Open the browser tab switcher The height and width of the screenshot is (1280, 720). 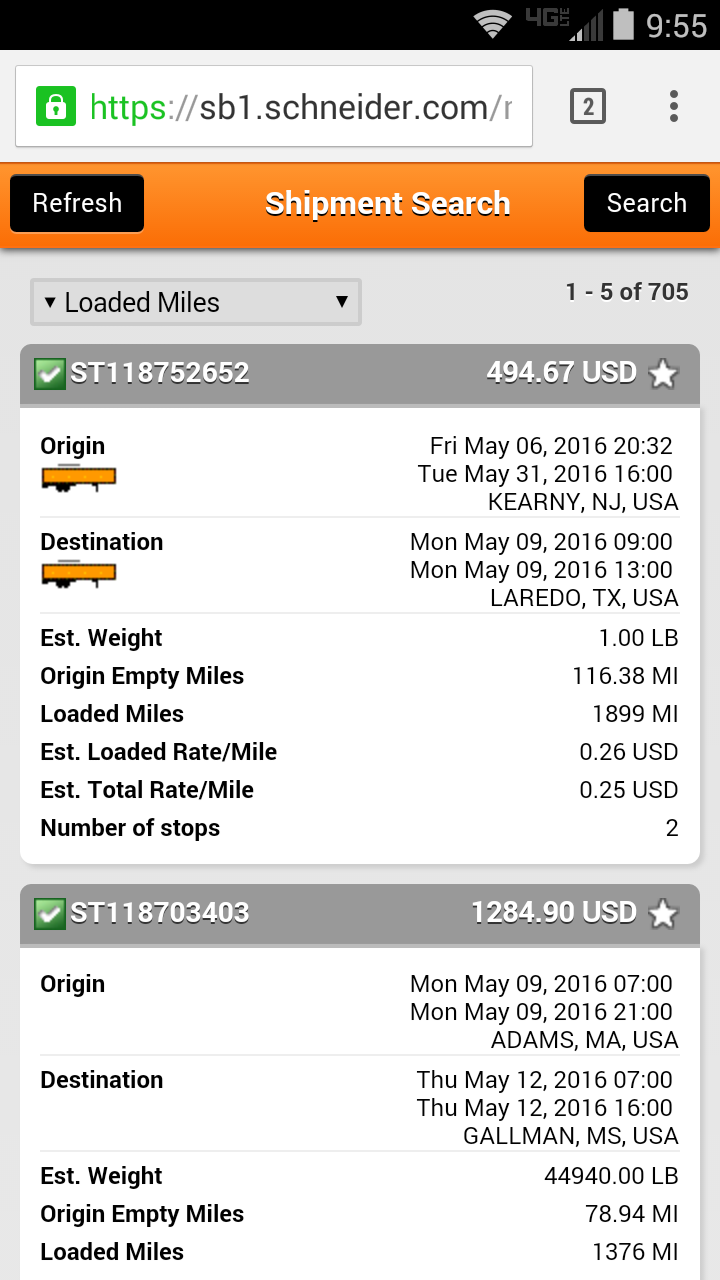click(x=588, y=106)
